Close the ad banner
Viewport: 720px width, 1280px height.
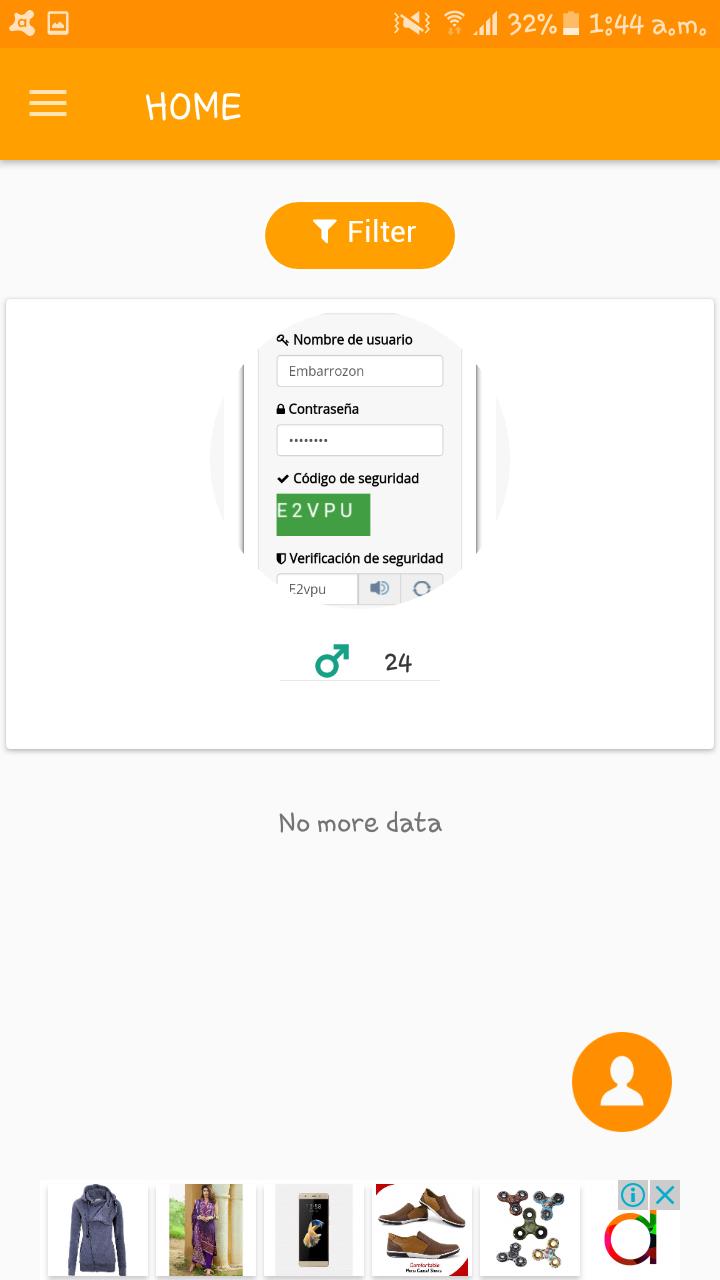click(665, 1194)
